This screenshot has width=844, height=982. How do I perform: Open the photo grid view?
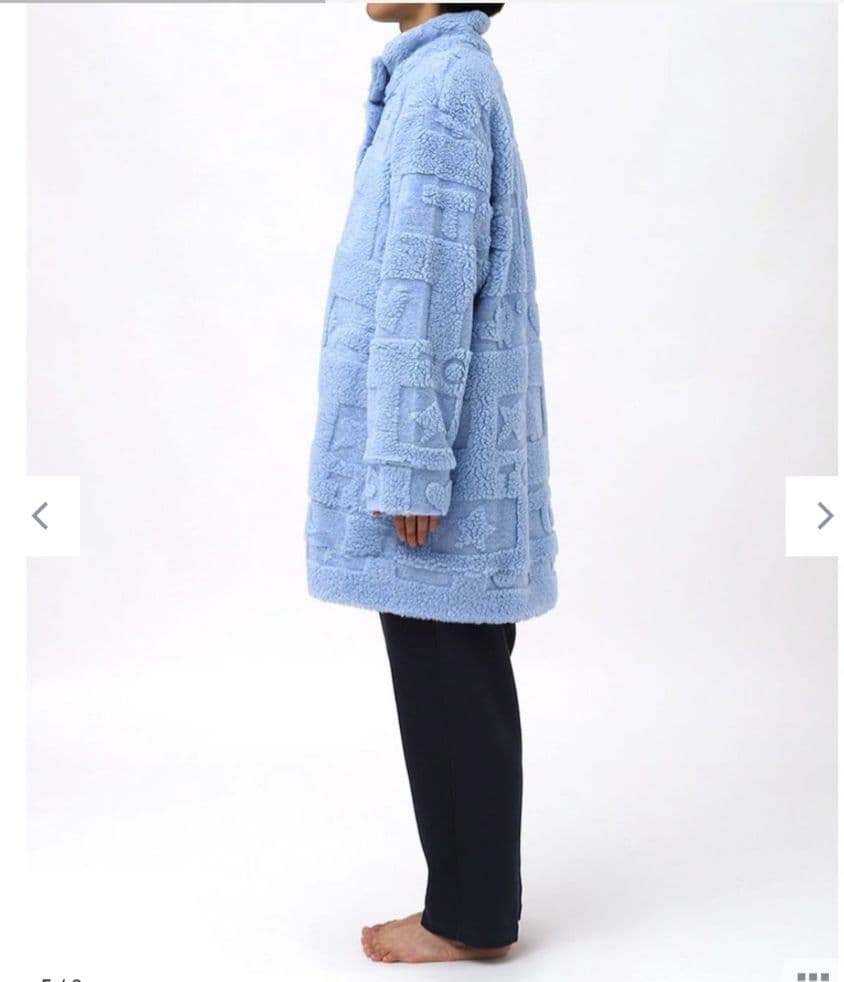pyautogui.click(x=812, y=975)
